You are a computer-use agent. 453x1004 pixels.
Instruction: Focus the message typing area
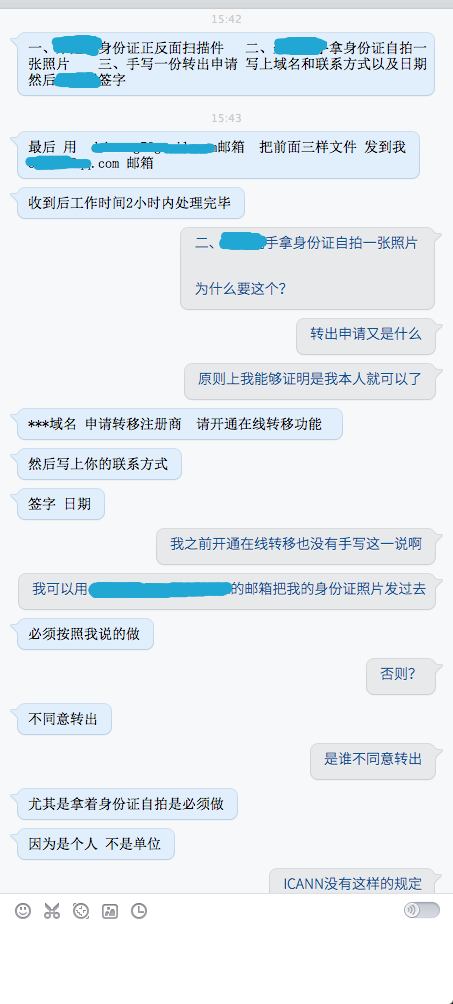coord(226,962)
